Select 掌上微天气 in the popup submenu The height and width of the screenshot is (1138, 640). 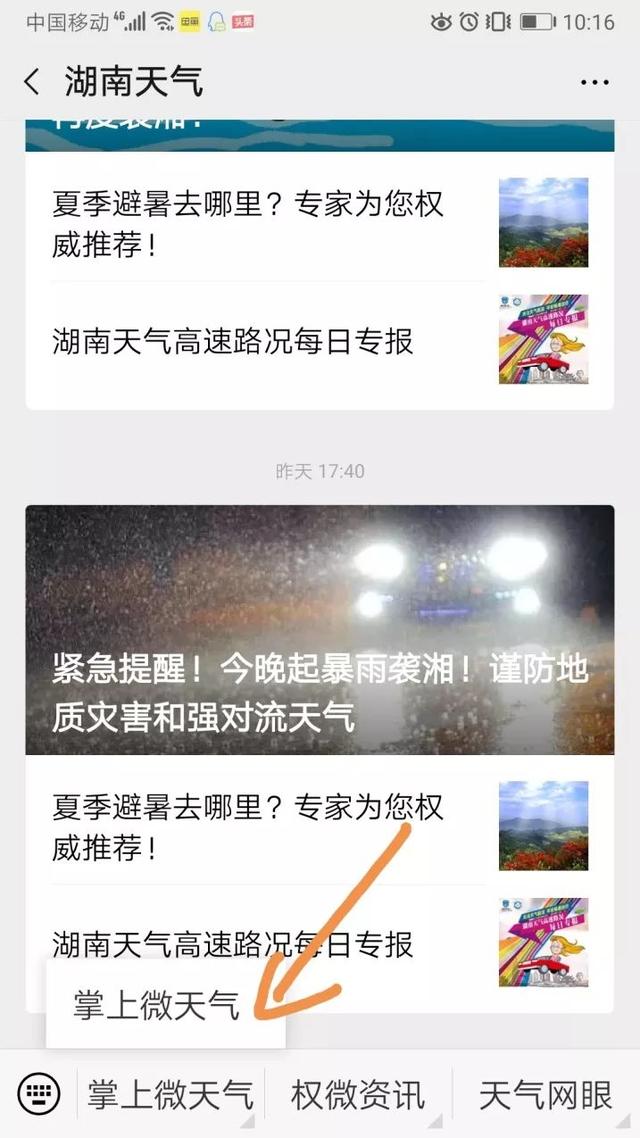coord(160,1005)
